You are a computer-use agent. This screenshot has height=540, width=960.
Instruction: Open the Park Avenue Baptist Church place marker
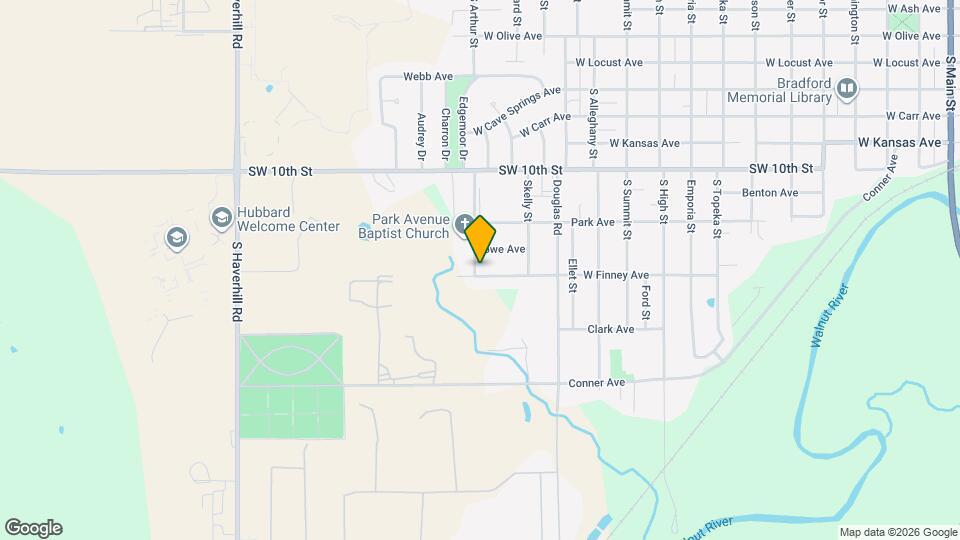(464, 222)
